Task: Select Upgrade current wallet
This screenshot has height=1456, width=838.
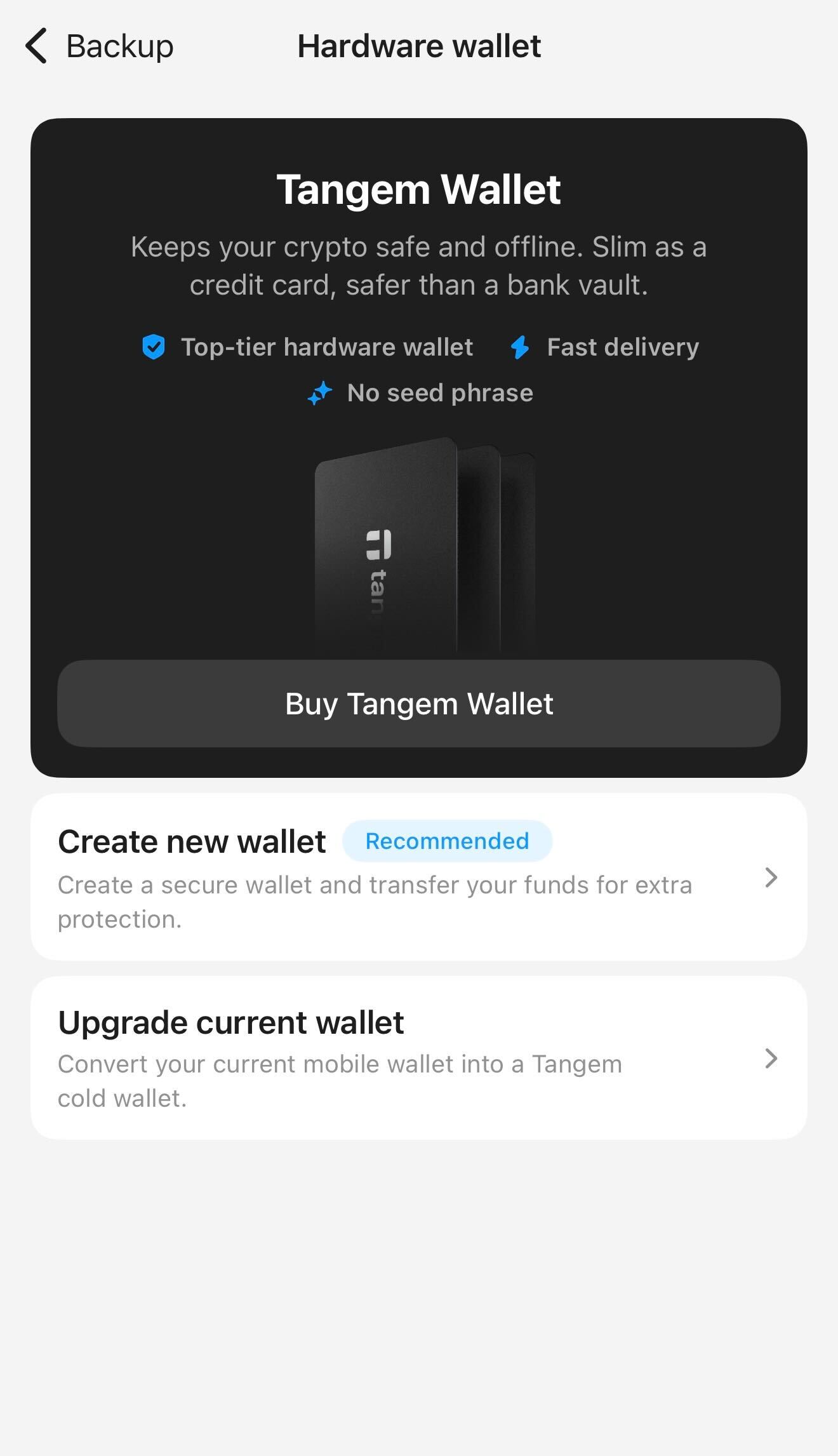Action: tap(419, 1058)
